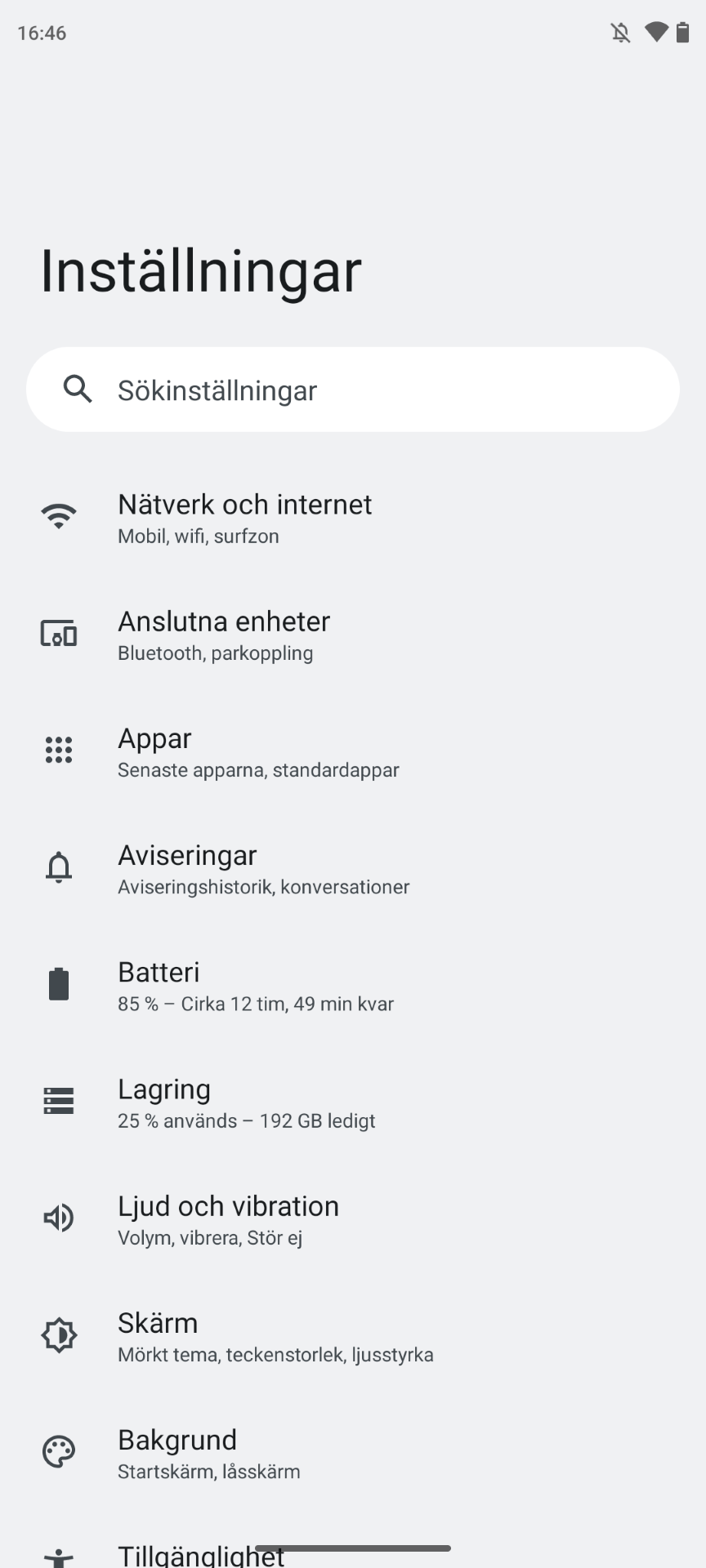706x1568 pixels.
Task: Go to Skärm display settings
Action: pyautogui.click(x=275, y=1336)
